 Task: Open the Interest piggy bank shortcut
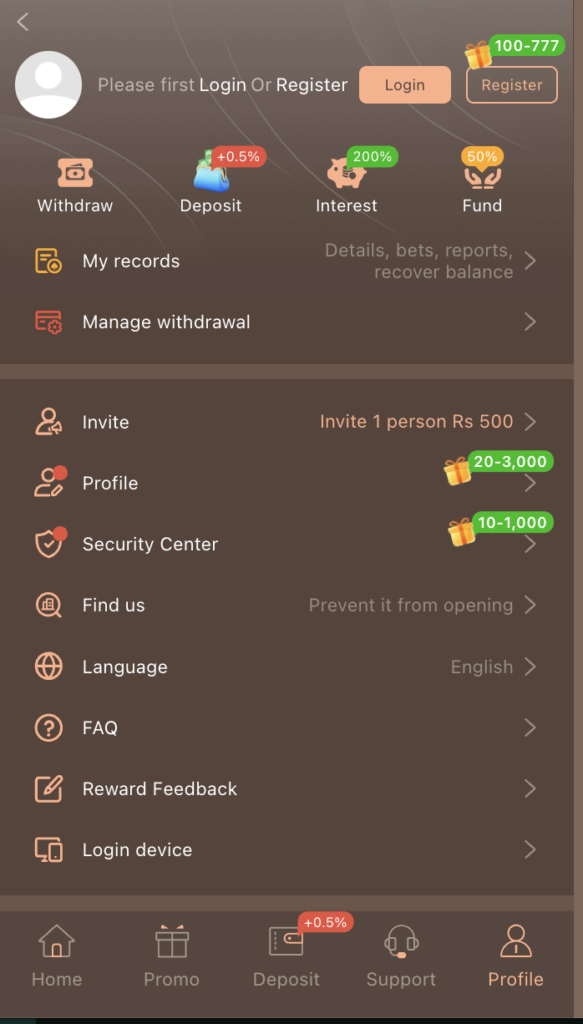(347, 185)
